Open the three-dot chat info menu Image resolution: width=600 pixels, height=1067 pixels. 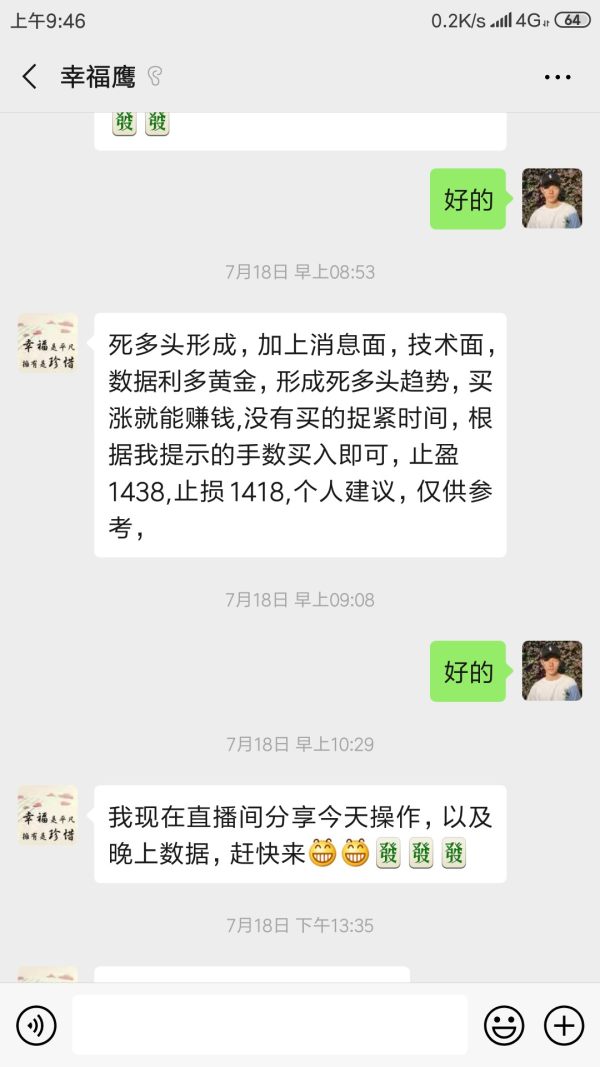pyautogui.click(x=557, y=77)
